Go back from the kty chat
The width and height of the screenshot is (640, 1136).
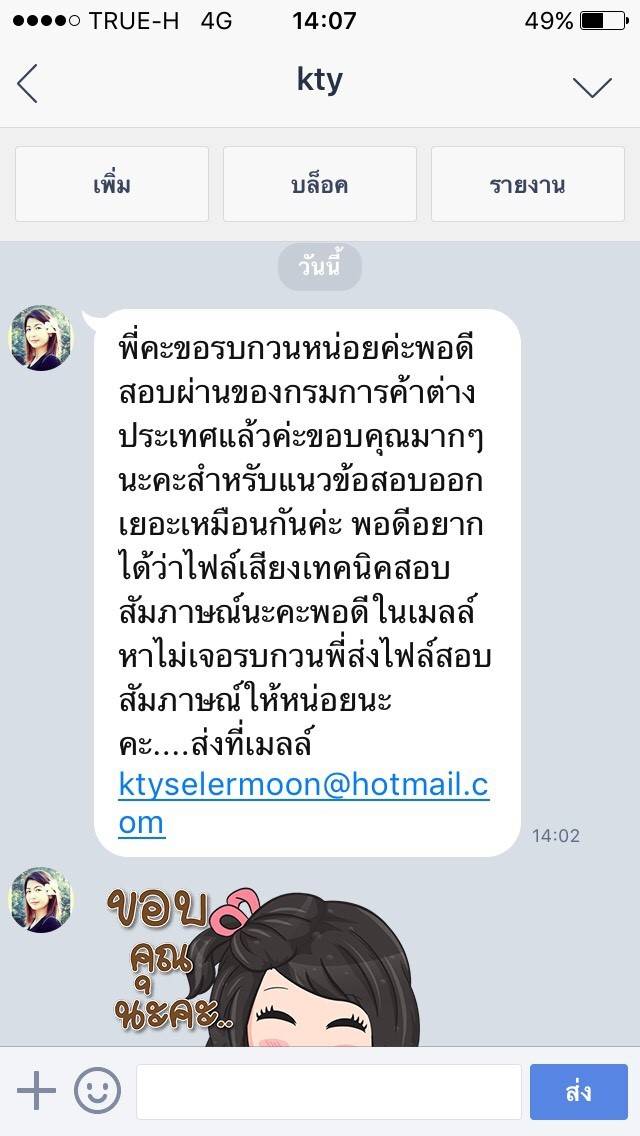point(28,83)
